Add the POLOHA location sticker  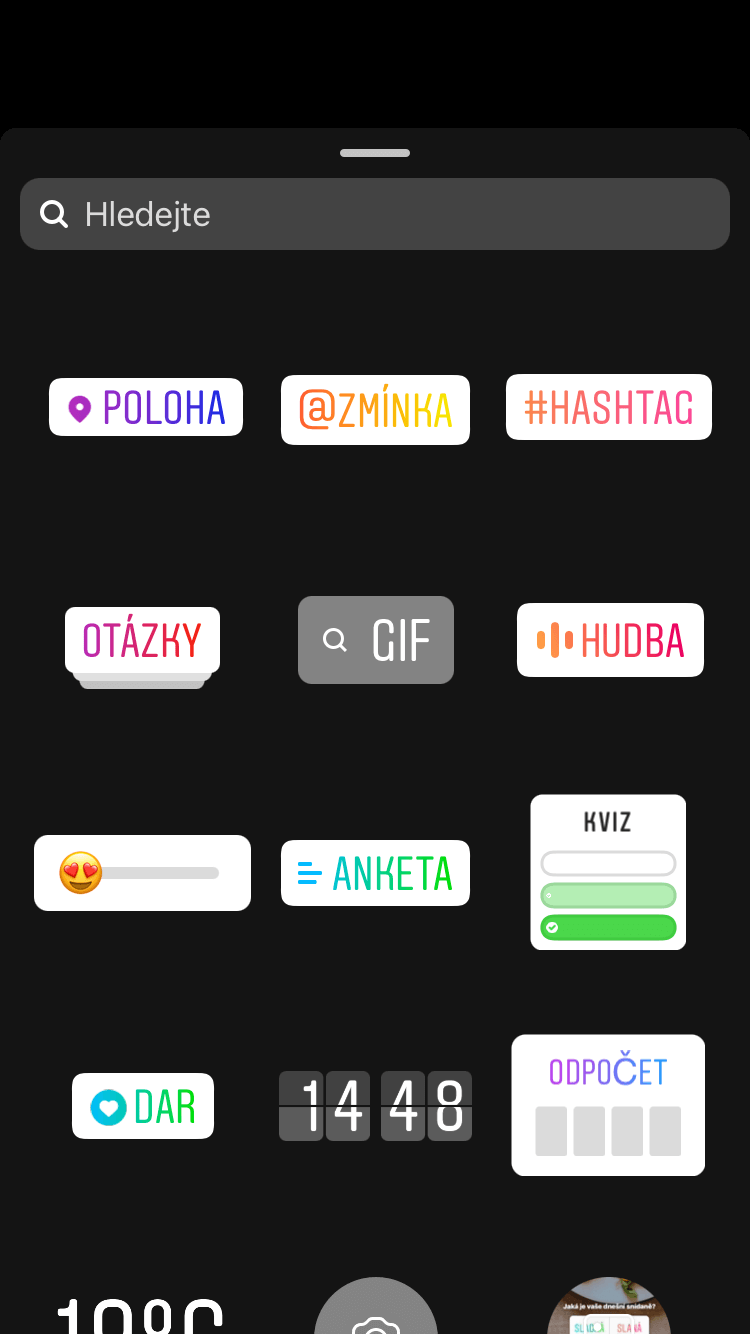point(146,407)
